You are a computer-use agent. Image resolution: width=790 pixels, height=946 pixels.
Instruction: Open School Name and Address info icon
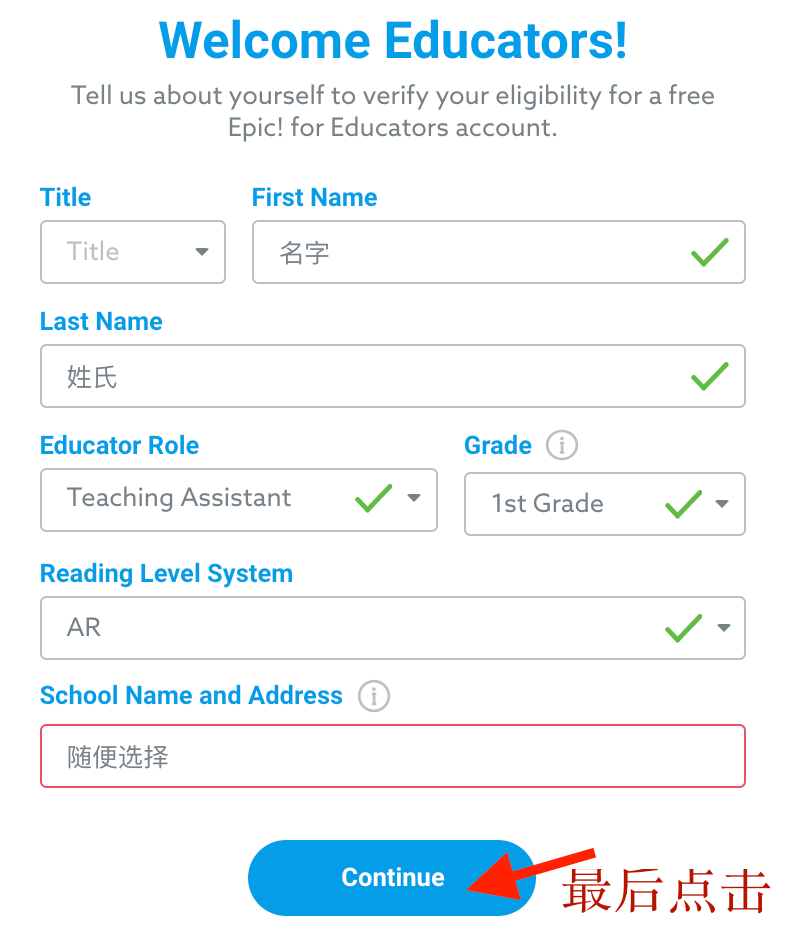coord(374,696)
